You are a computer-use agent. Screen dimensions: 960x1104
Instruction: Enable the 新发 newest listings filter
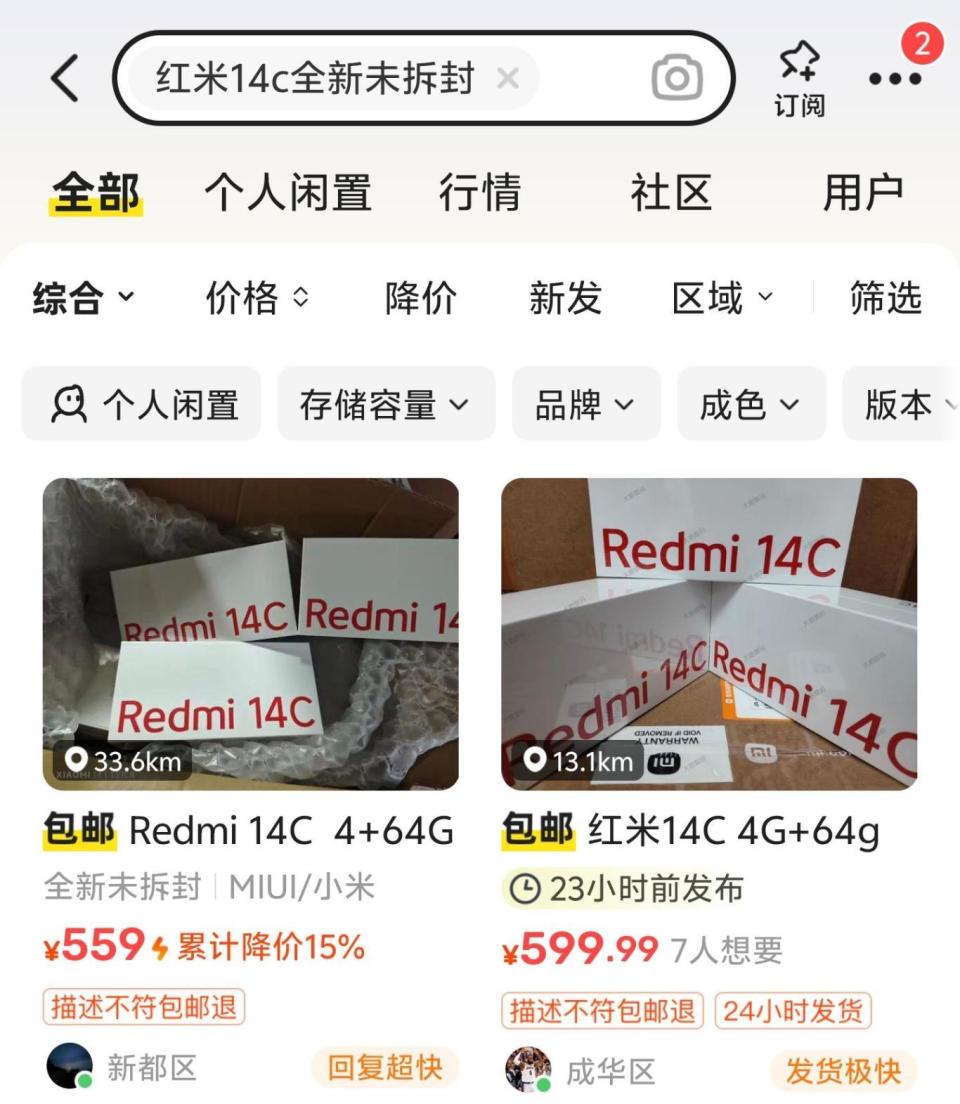pyautogui.click(x=565, y=298)
